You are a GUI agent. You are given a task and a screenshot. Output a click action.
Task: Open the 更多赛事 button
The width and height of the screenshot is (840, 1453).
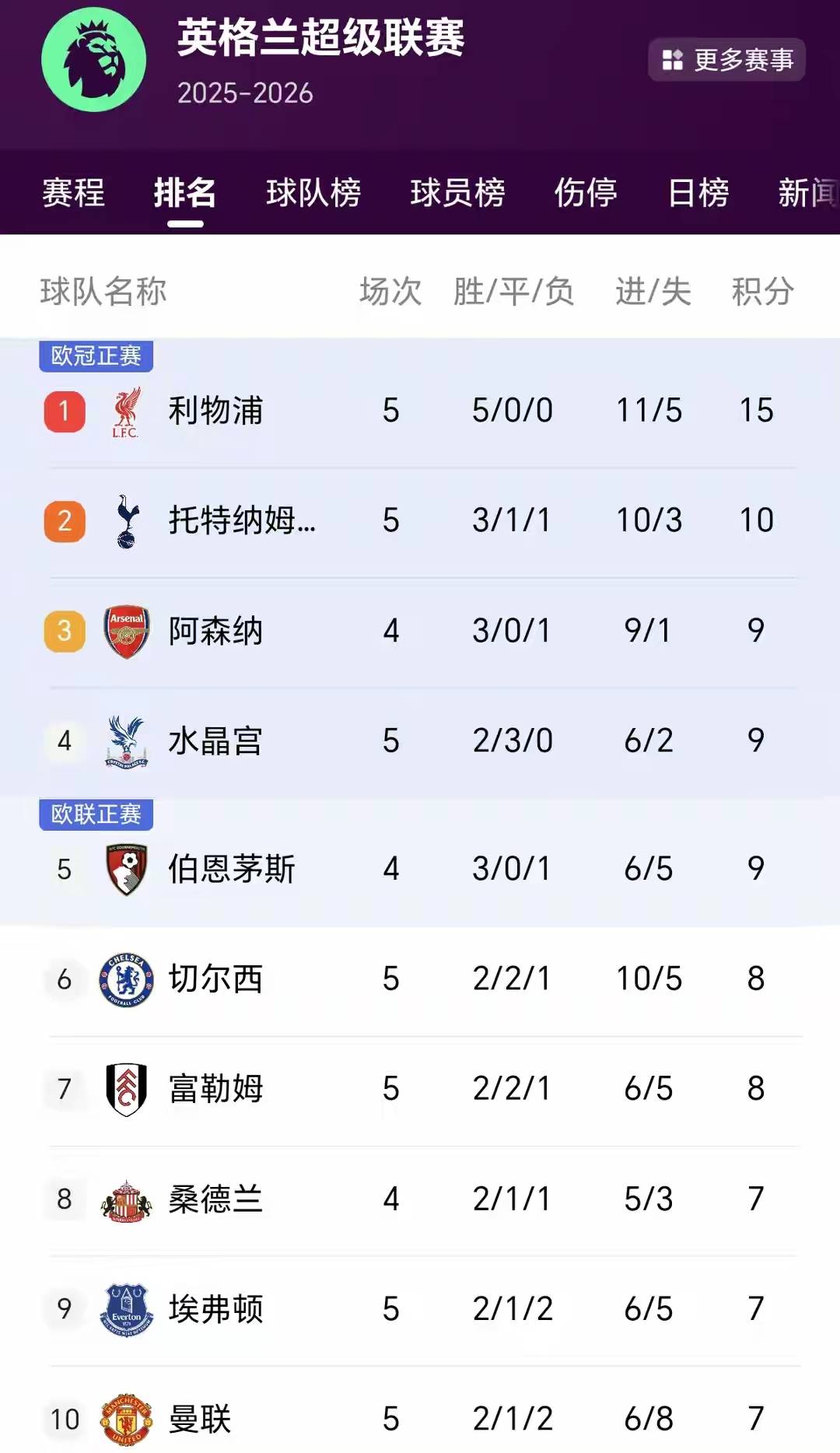click(725, 61)
